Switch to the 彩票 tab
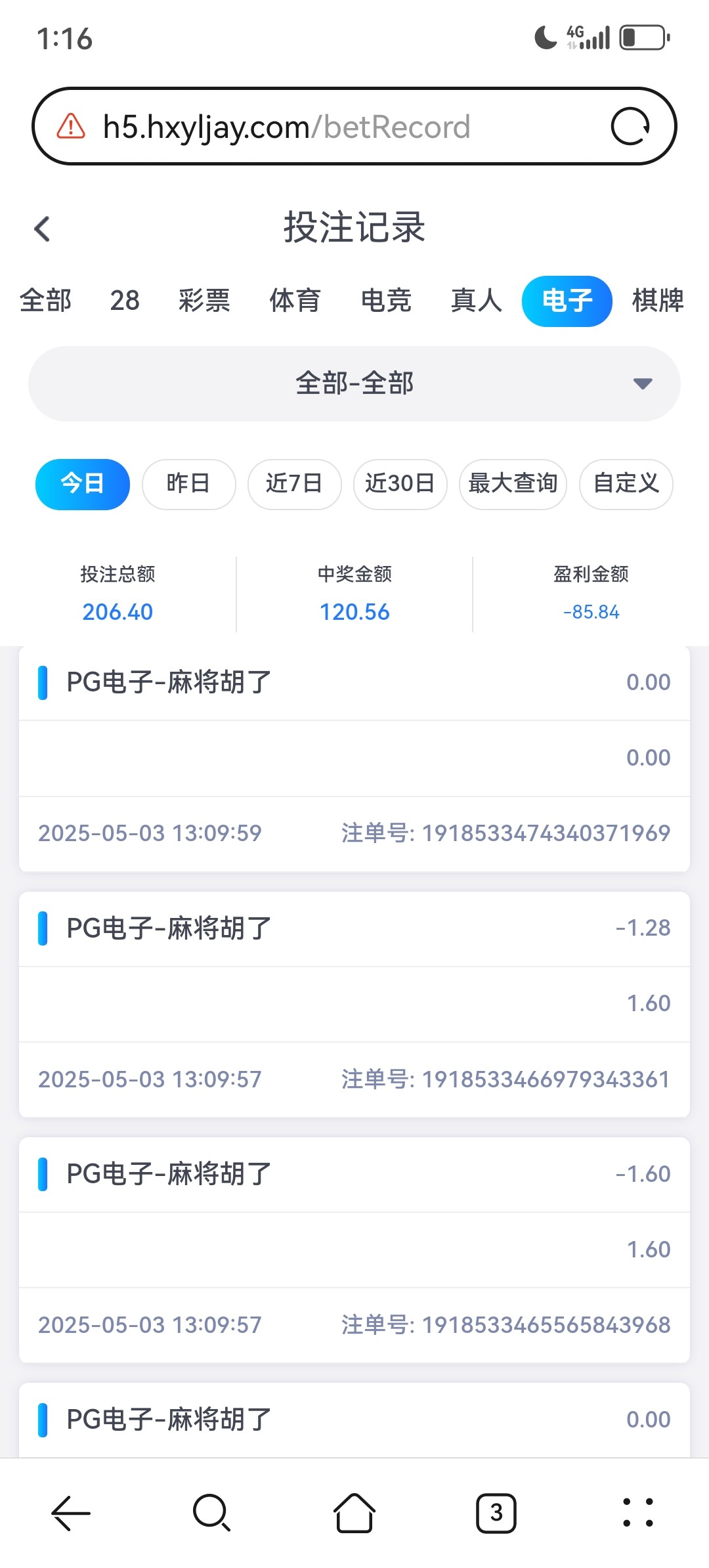 (x=204, y=301)
